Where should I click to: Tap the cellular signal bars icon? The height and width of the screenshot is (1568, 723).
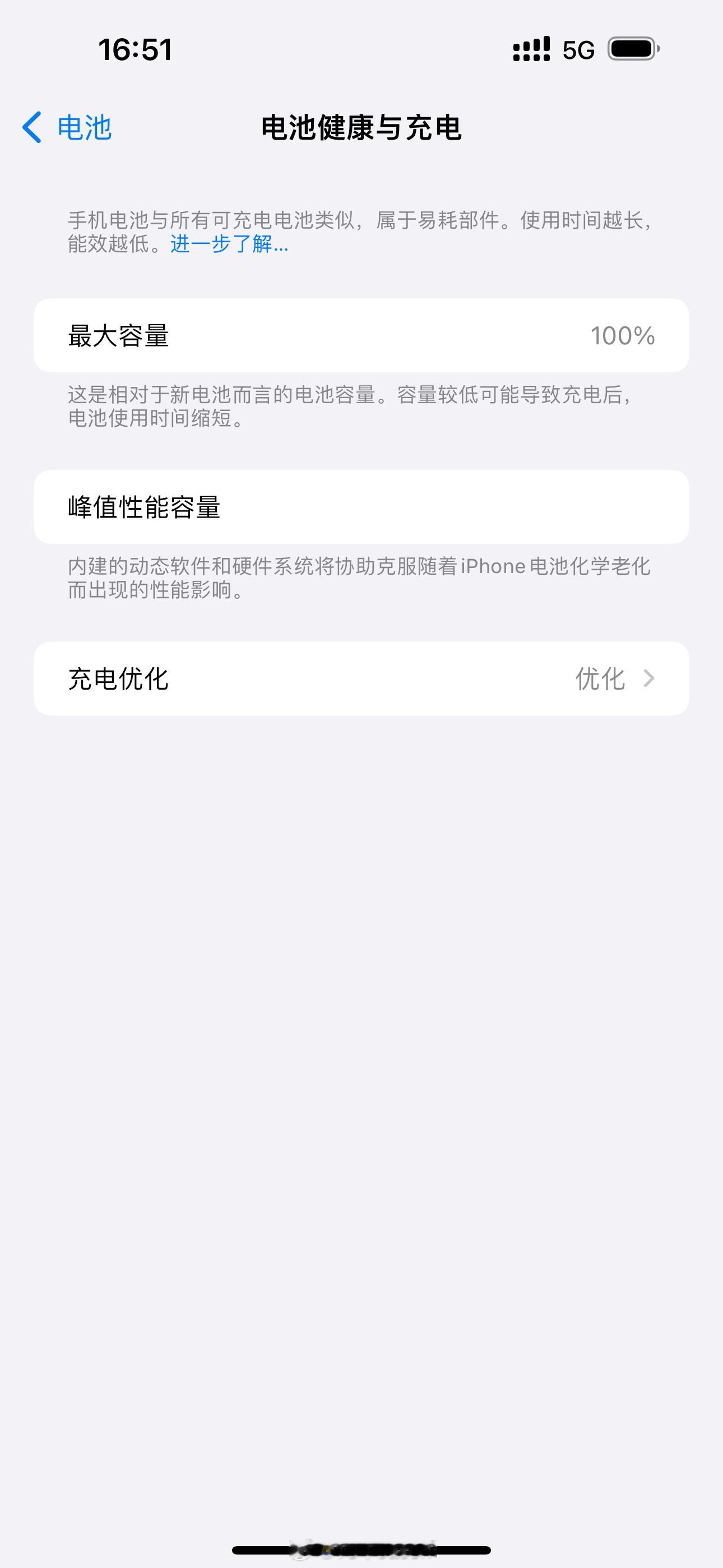531,50
